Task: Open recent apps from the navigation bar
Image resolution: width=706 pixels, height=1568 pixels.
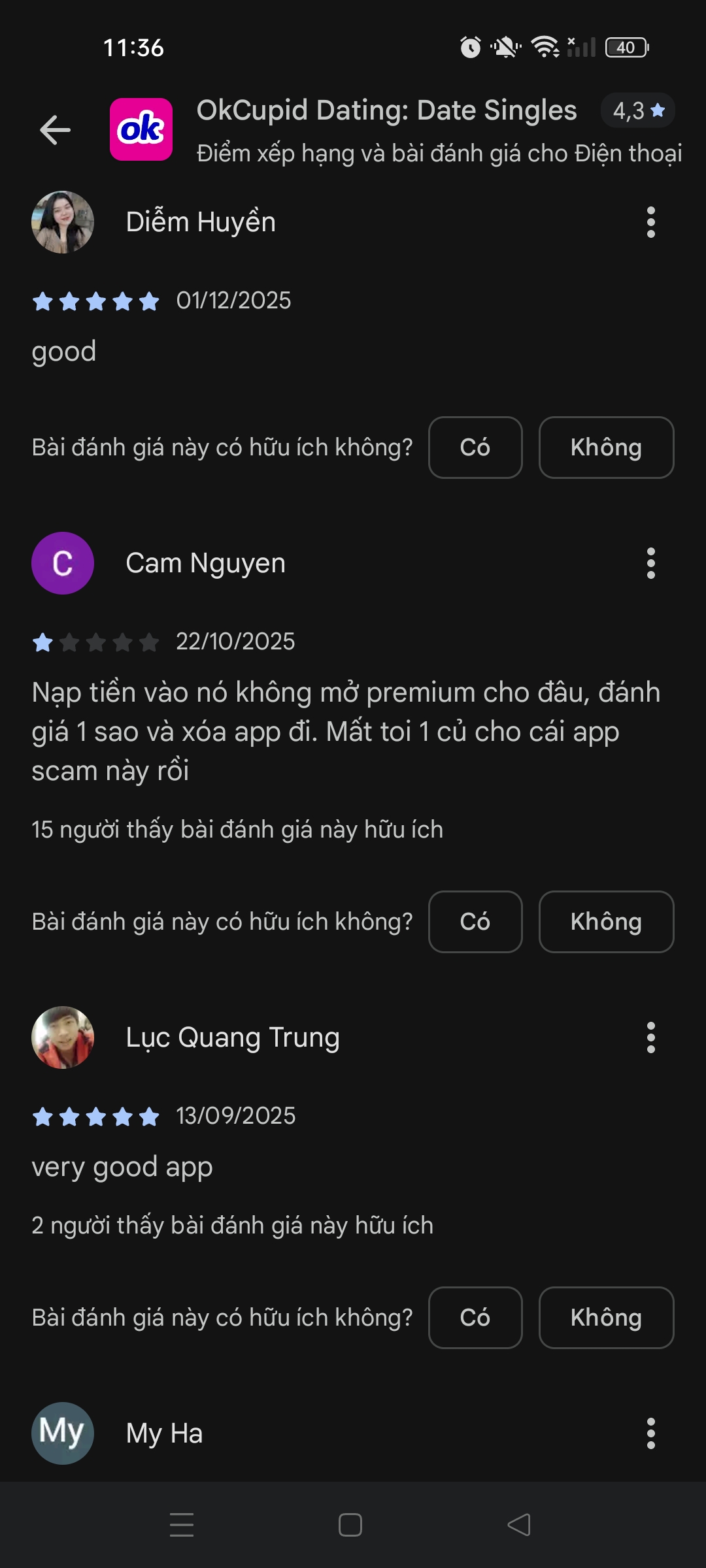Action: (182, 1525)
